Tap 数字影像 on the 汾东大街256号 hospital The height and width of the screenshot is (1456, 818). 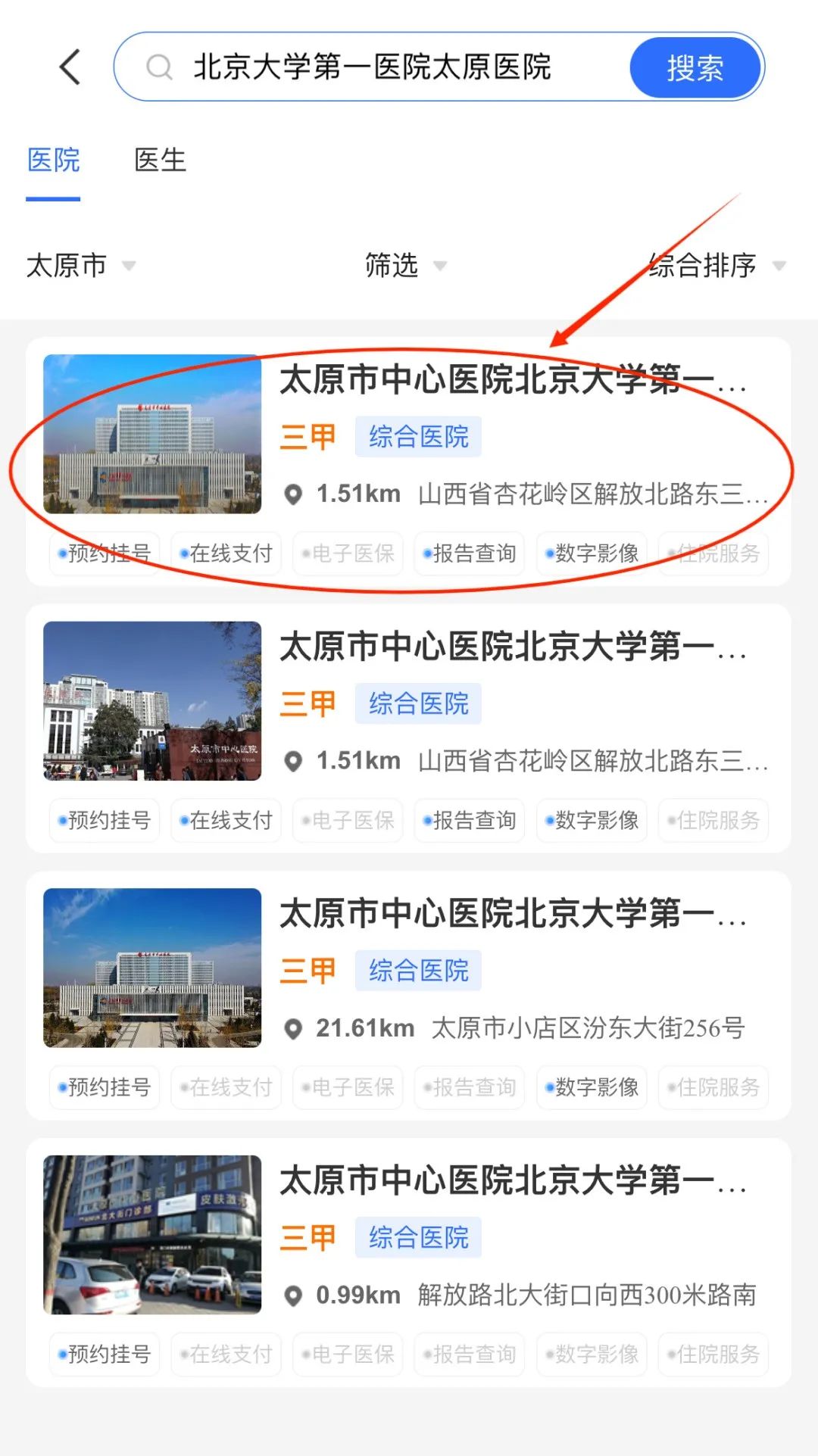click(592, 1087)
